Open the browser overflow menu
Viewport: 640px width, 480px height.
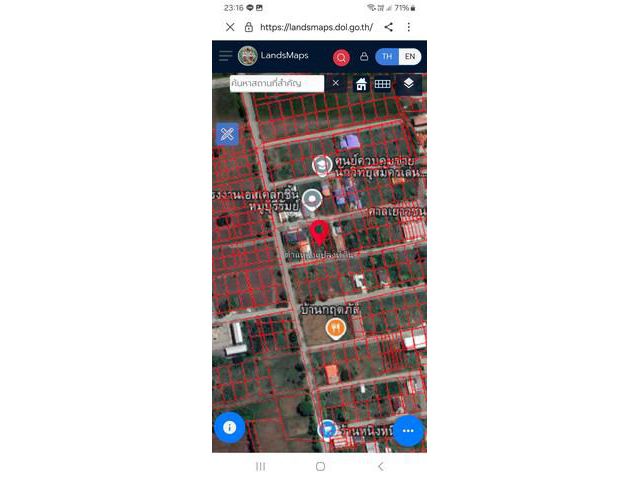409,27
